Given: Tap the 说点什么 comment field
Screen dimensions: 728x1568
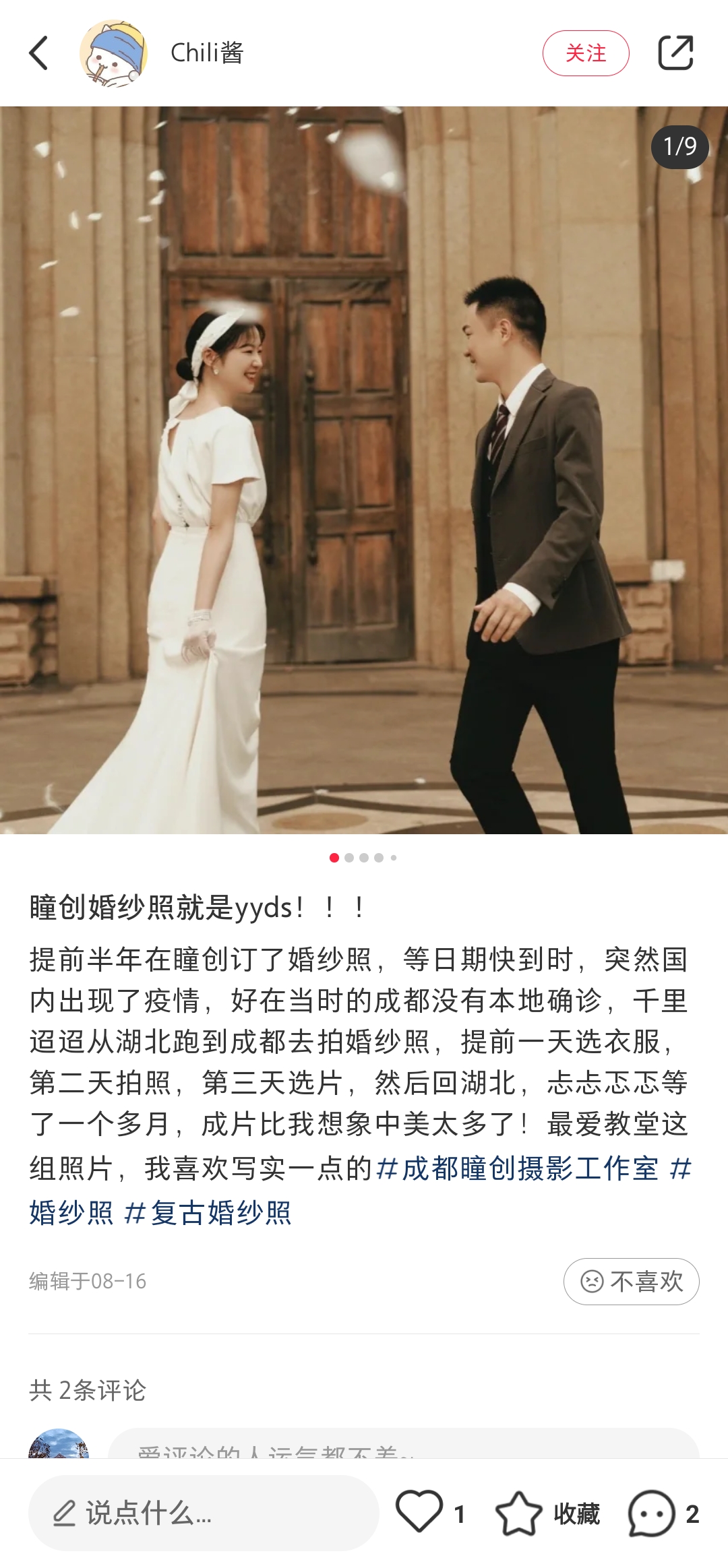Looking at the screenshot, I should click(204, 1513).
